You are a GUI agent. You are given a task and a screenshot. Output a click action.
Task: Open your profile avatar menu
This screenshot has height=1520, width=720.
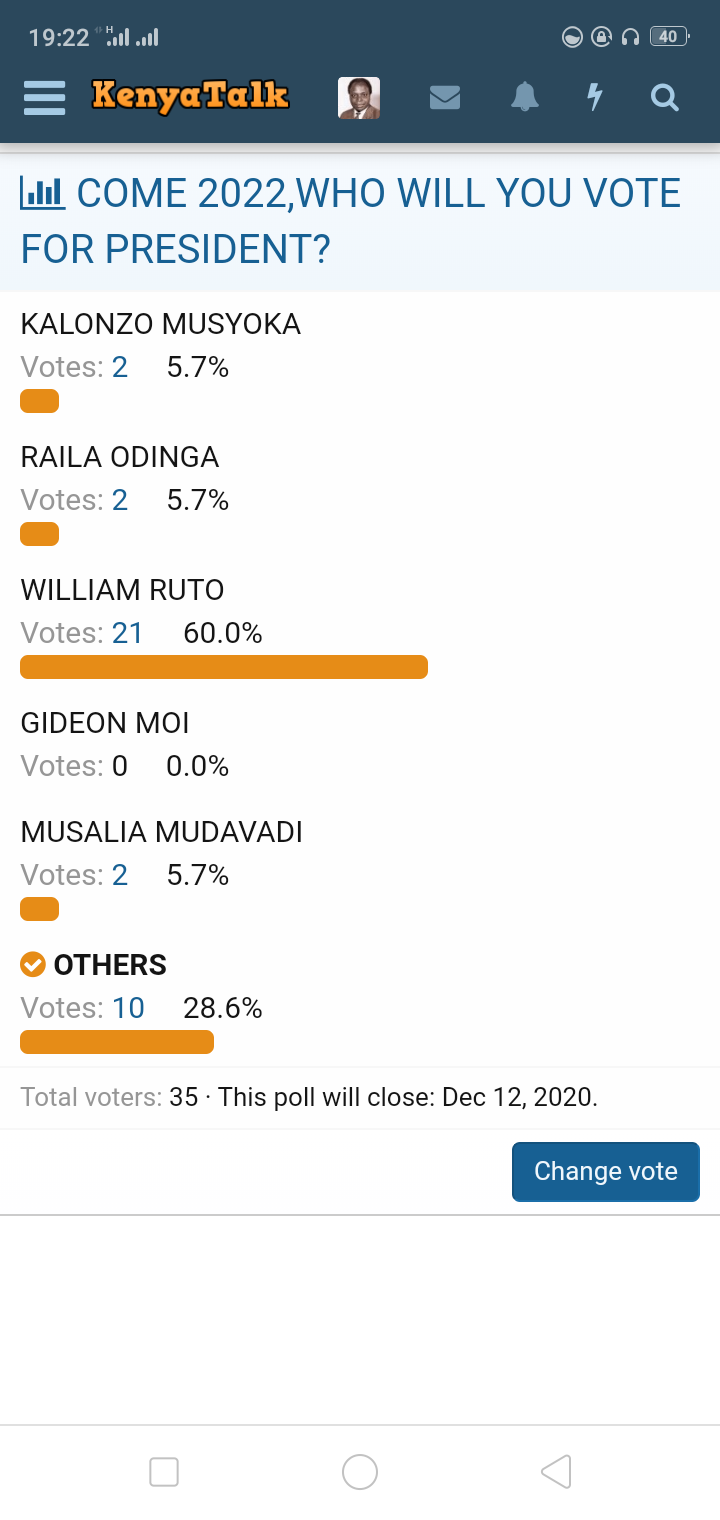pyautogui.click(x=359, y=98)
